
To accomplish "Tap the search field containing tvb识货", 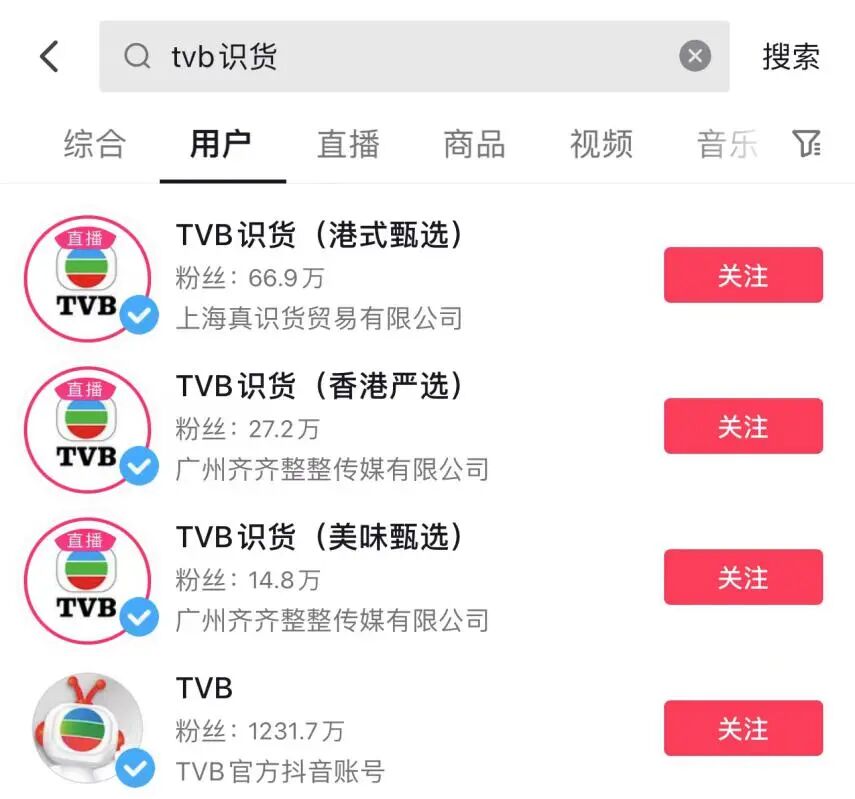I will 400,57.
